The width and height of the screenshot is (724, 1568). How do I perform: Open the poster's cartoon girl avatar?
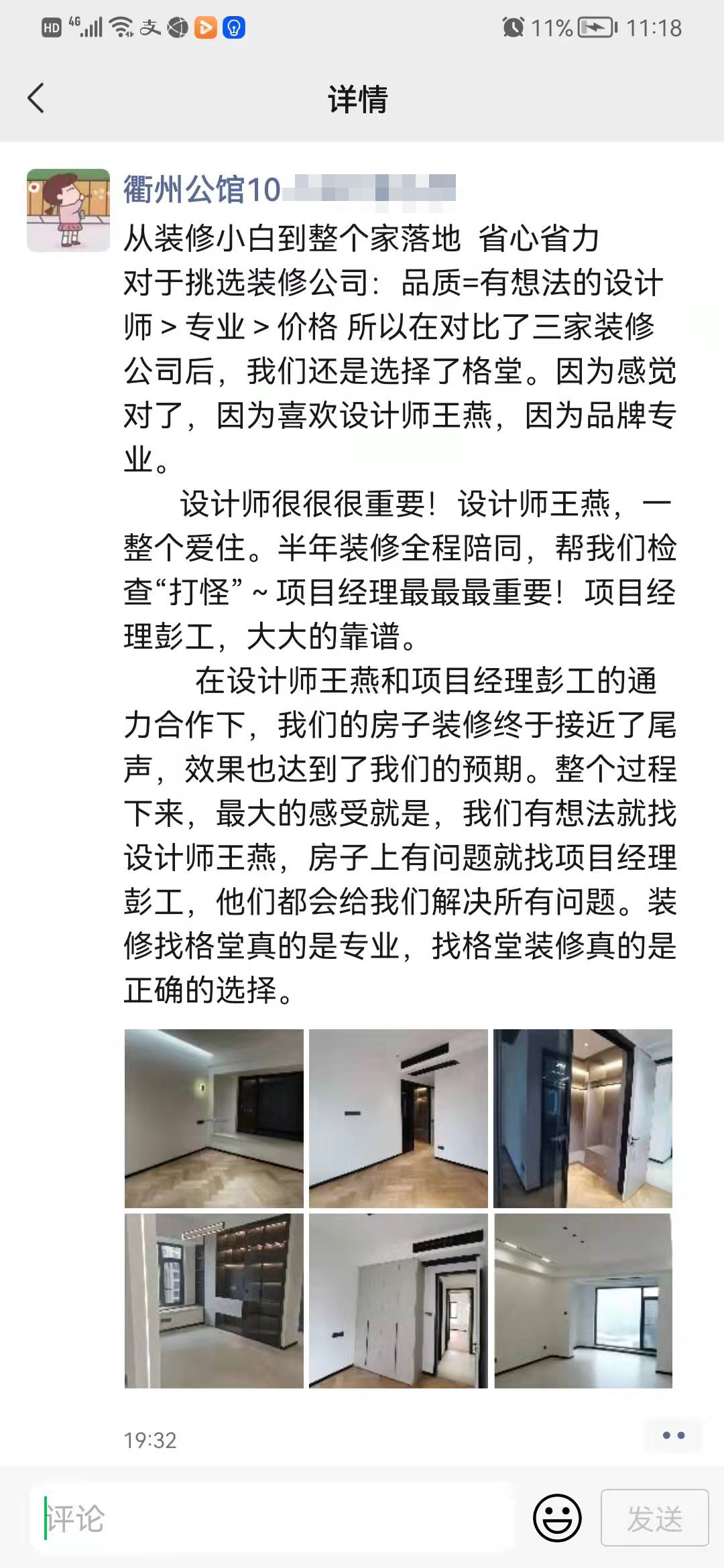coord(68,210)
